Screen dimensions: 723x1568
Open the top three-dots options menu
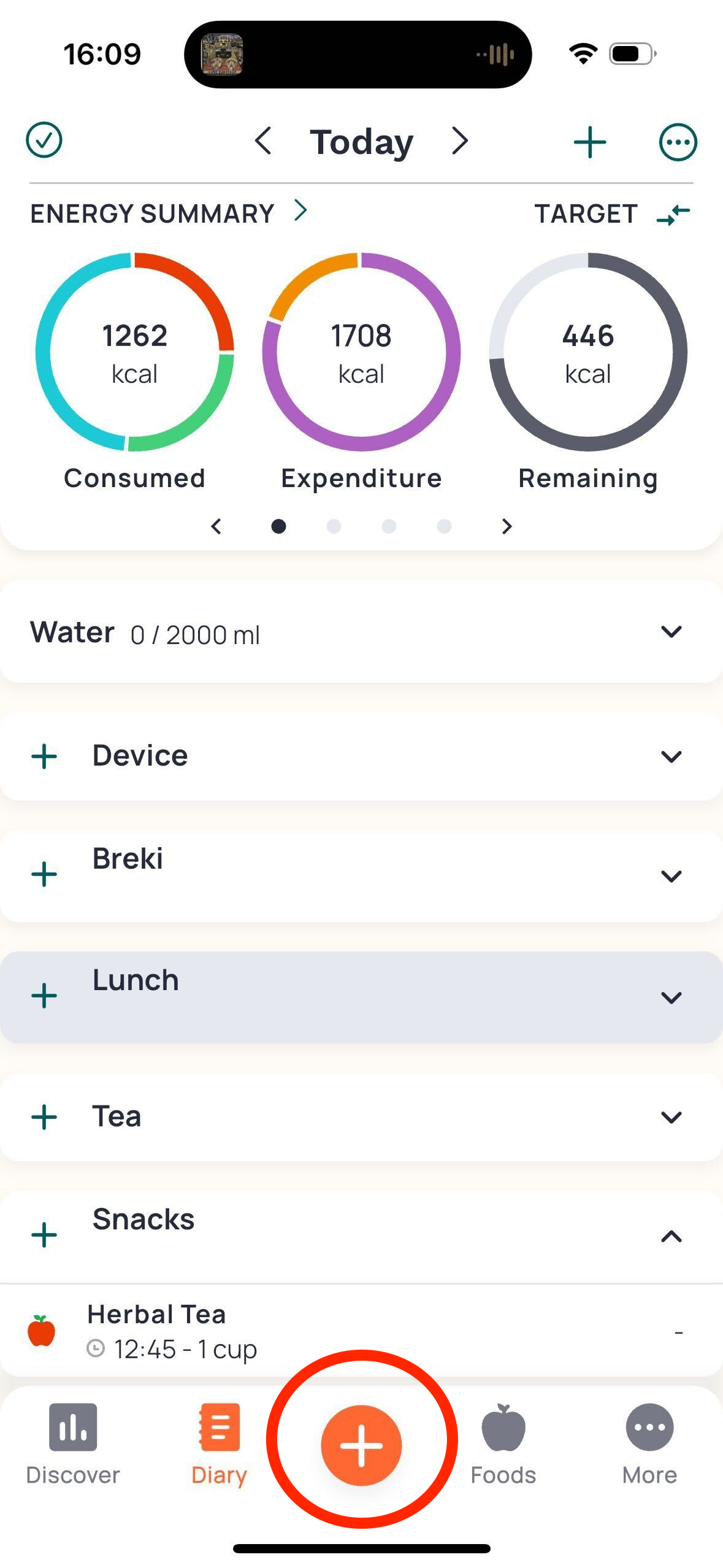tap(678, 142)
